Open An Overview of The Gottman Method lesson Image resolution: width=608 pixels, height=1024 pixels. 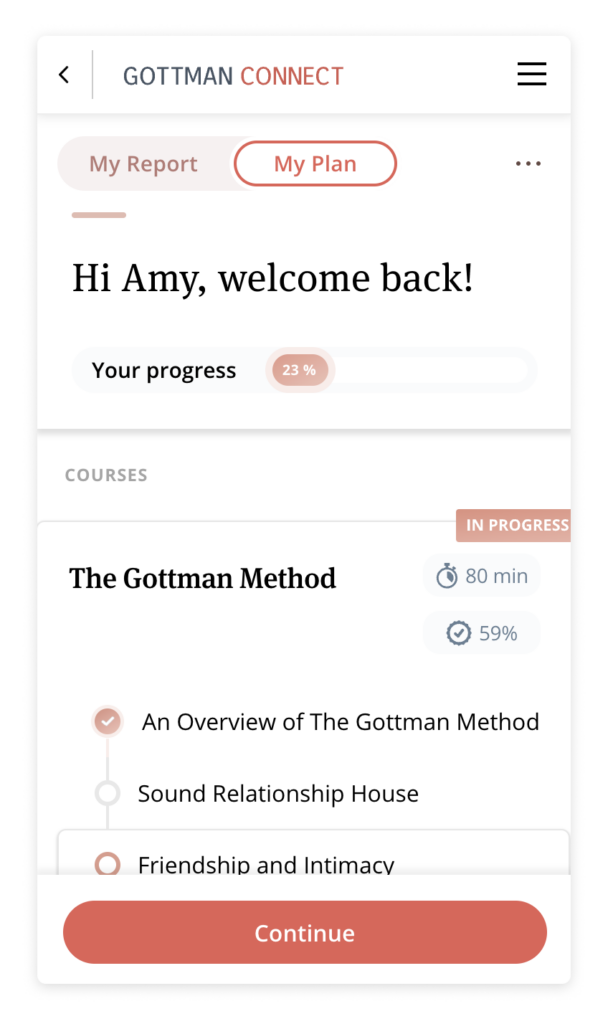pyautogui.click(x=340, y=722)
